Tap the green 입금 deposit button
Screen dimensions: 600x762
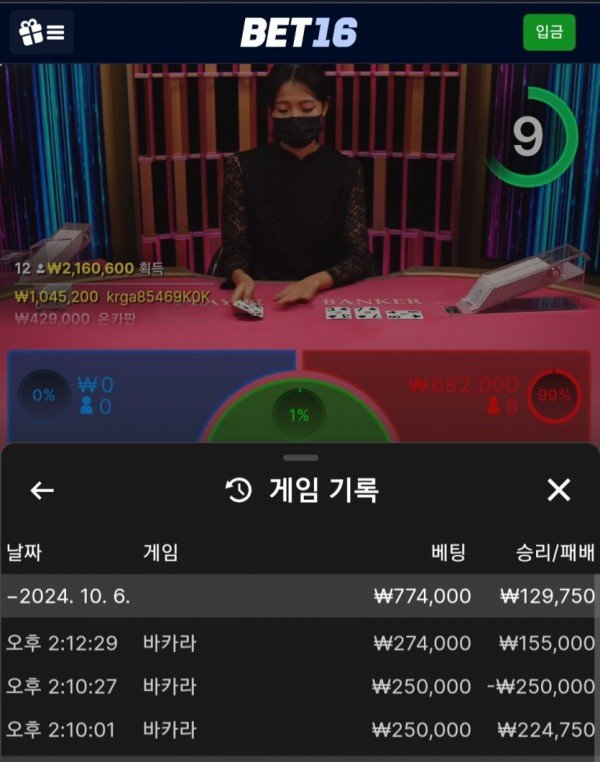coord(549,32)
